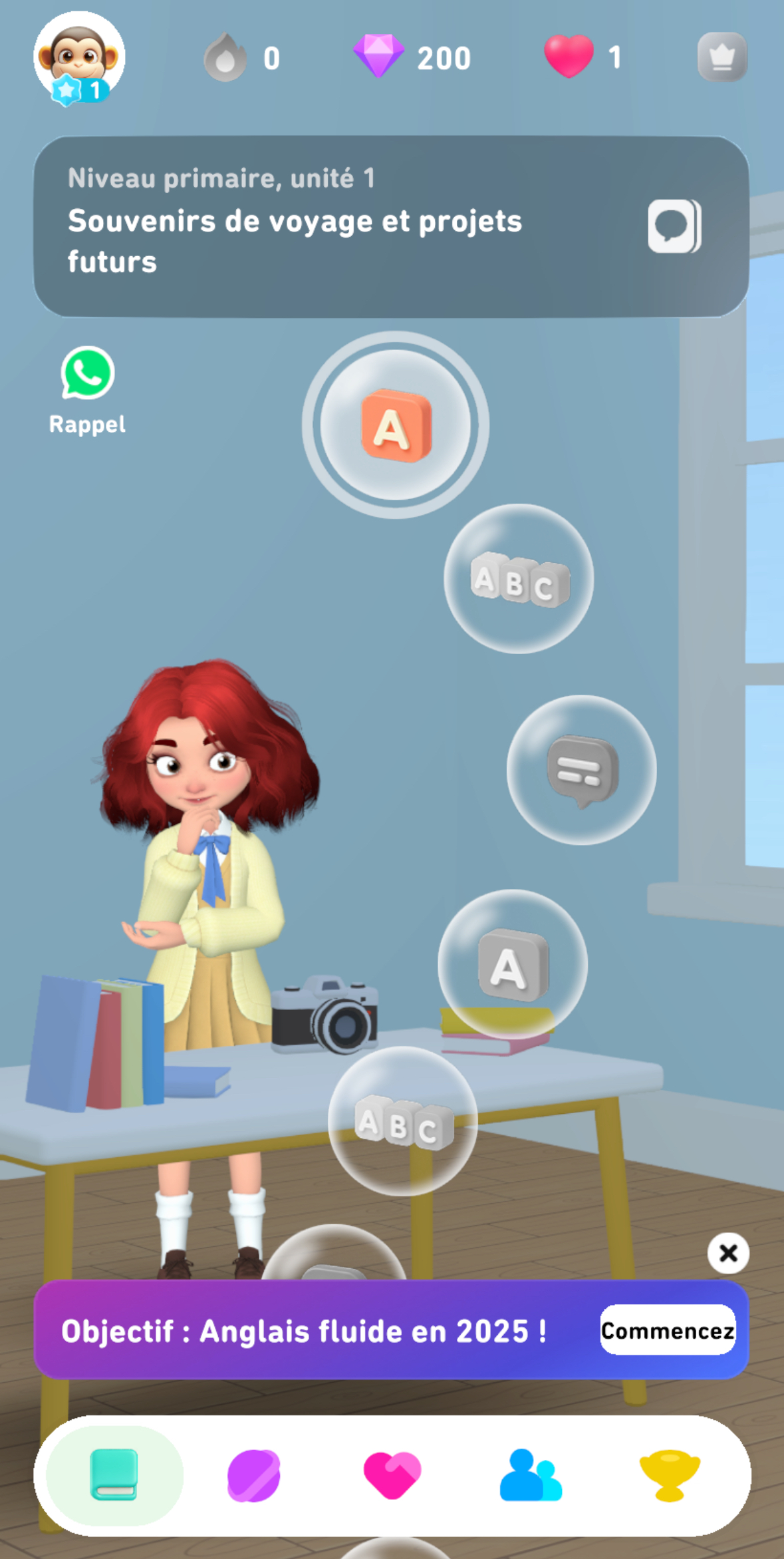Open the friends tab
The height and width of the screenshot is (1559, 784).
pos(531,1475)
